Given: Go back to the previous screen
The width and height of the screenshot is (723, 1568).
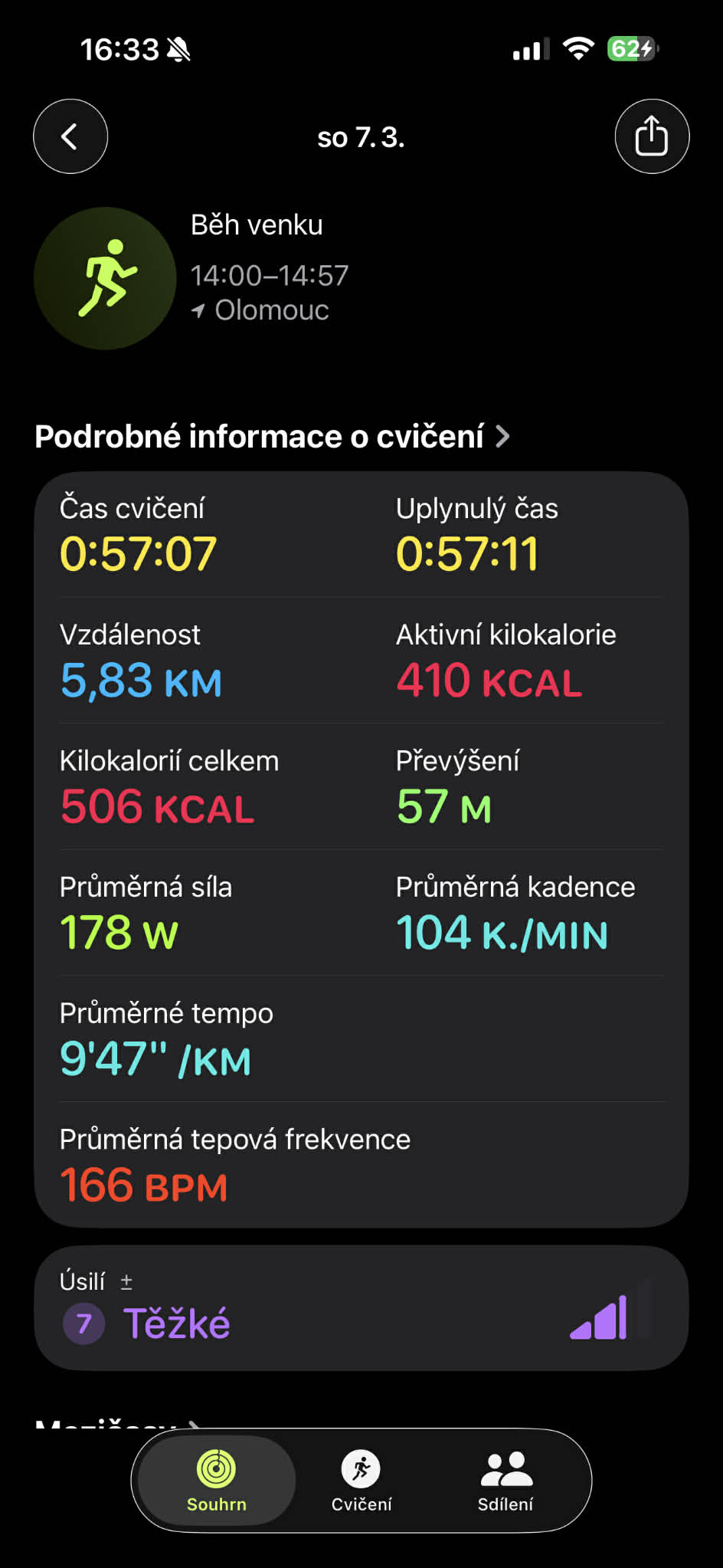Looking at the screenshot, I should (x=70, y=137).
